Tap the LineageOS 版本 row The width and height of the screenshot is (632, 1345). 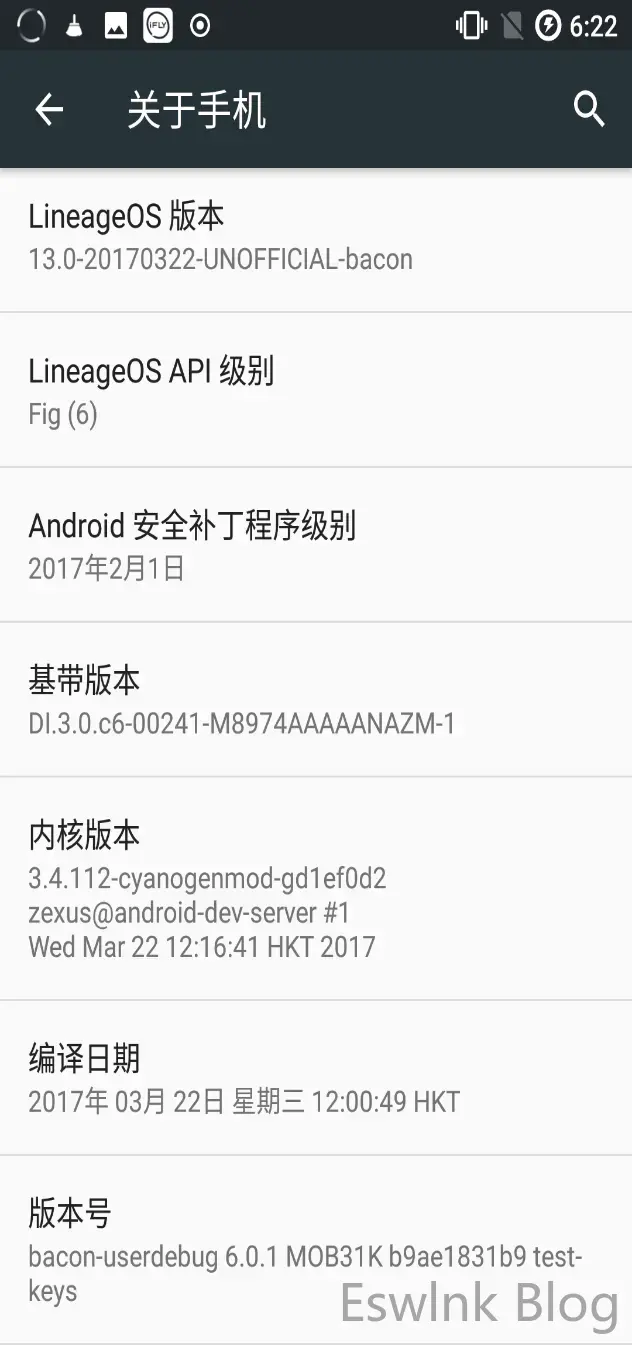point(316,238)
